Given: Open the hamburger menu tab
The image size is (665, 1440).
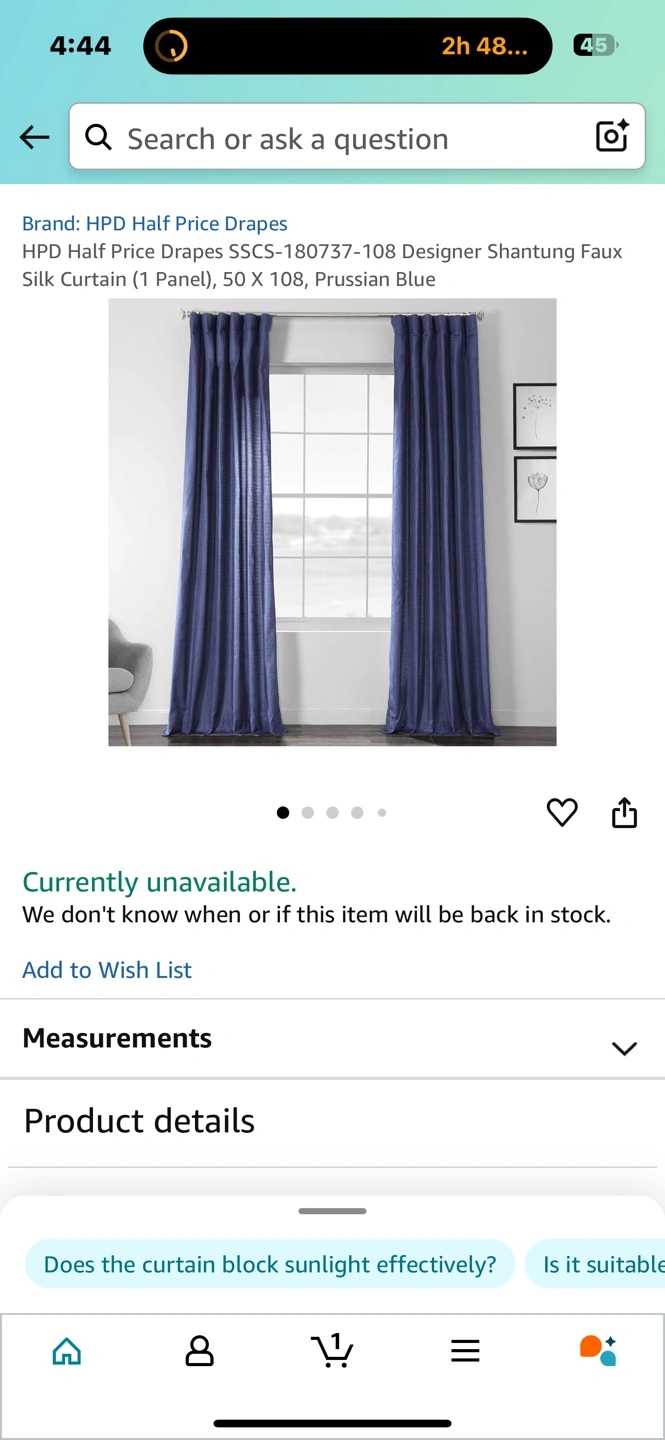Looking at the screenshot, I should (x=465, y=1352).
